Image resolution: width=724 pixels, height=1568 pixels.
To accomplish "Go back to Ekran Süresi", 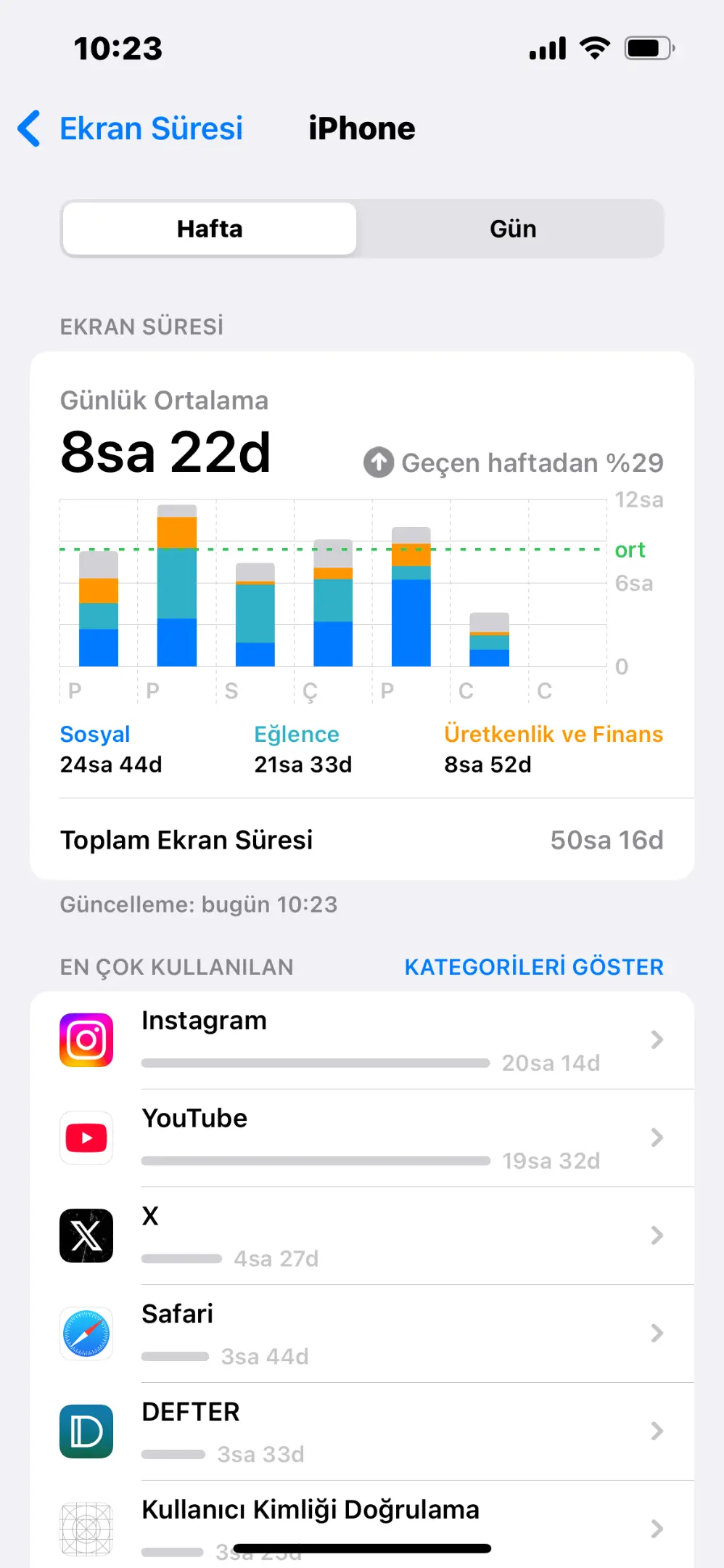I will pos(131,128).
